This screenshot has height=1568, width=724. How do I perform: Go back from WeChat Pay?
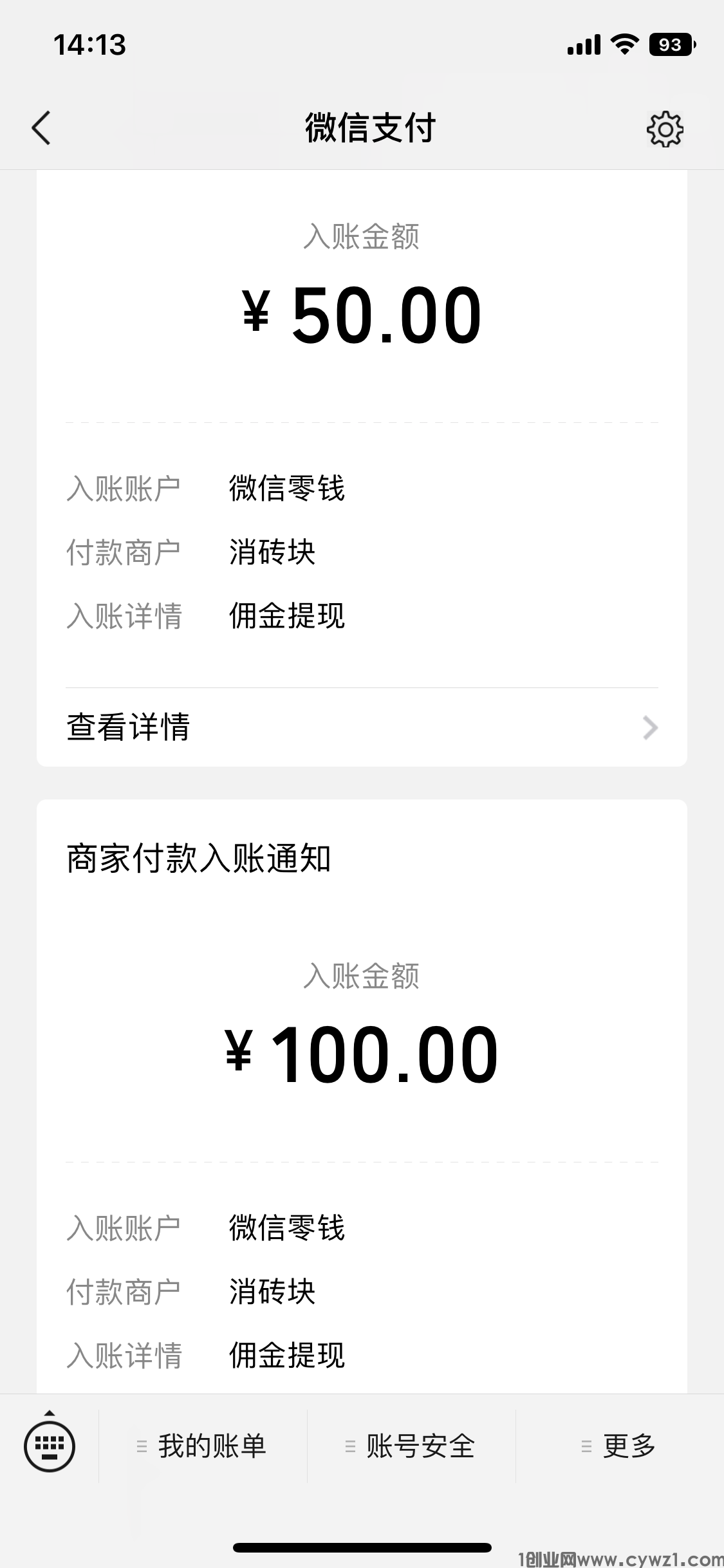(41, 127)
